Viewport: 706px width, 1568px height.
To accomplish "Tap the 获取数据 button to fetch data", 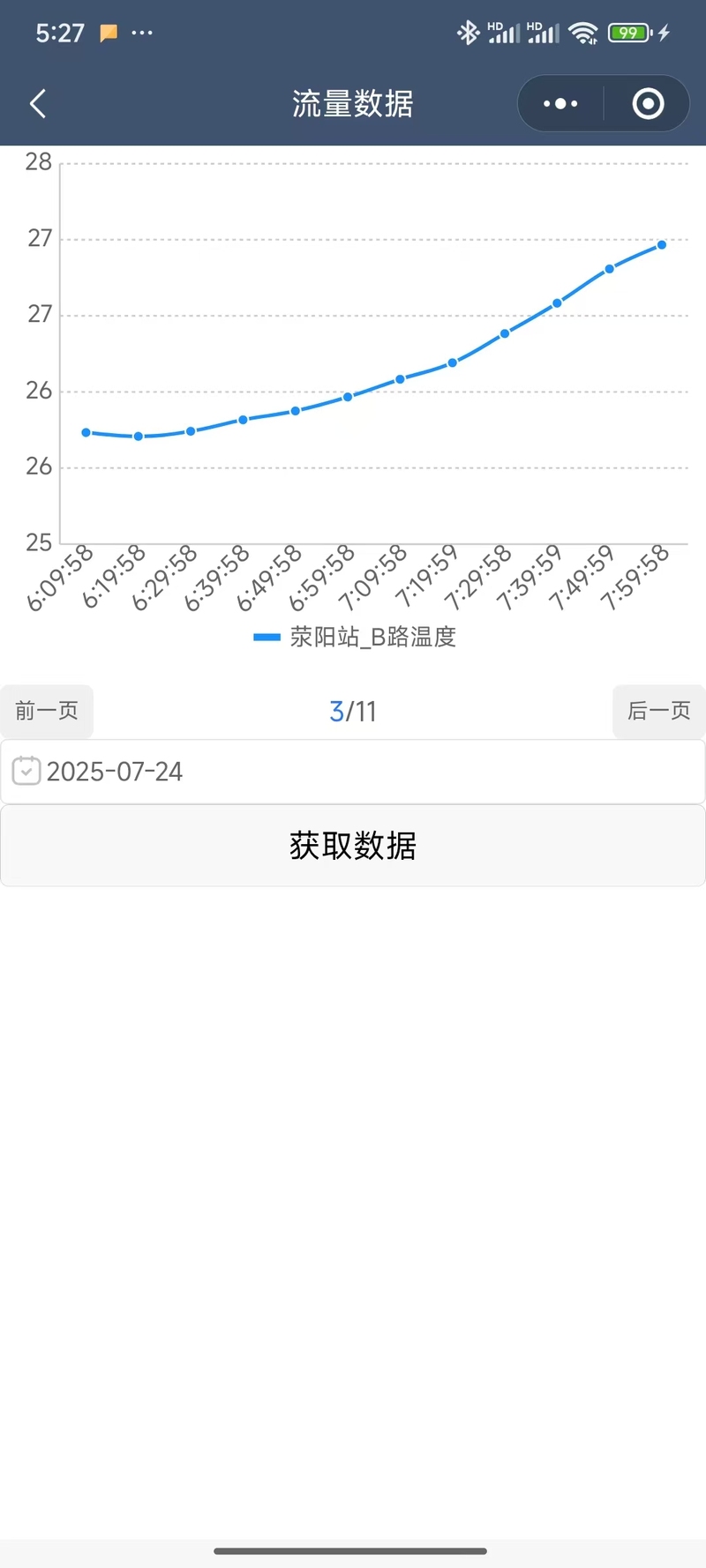I will coord(353,846).
